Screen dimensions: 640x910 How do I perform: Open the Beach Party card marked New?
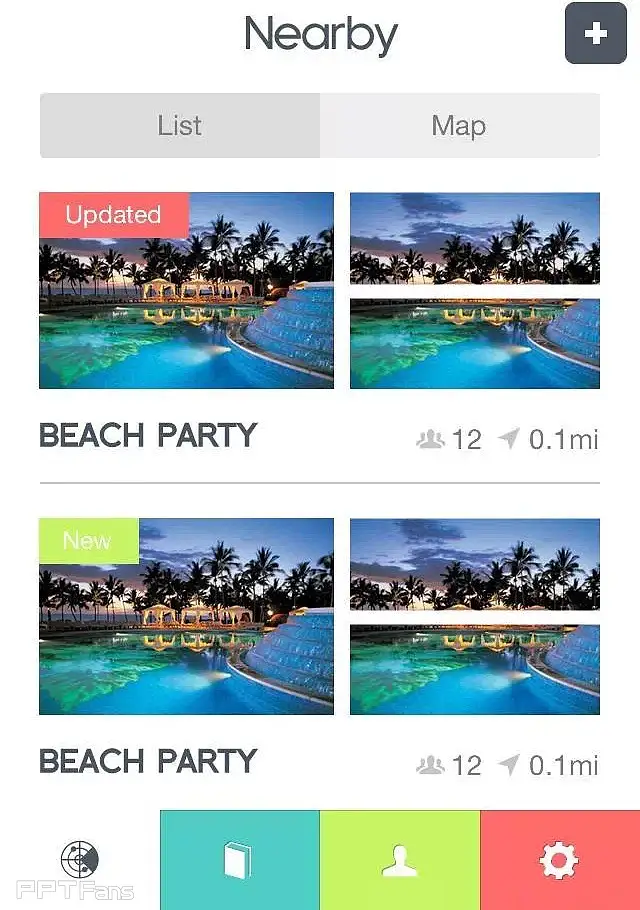click(x=186, y=616)
